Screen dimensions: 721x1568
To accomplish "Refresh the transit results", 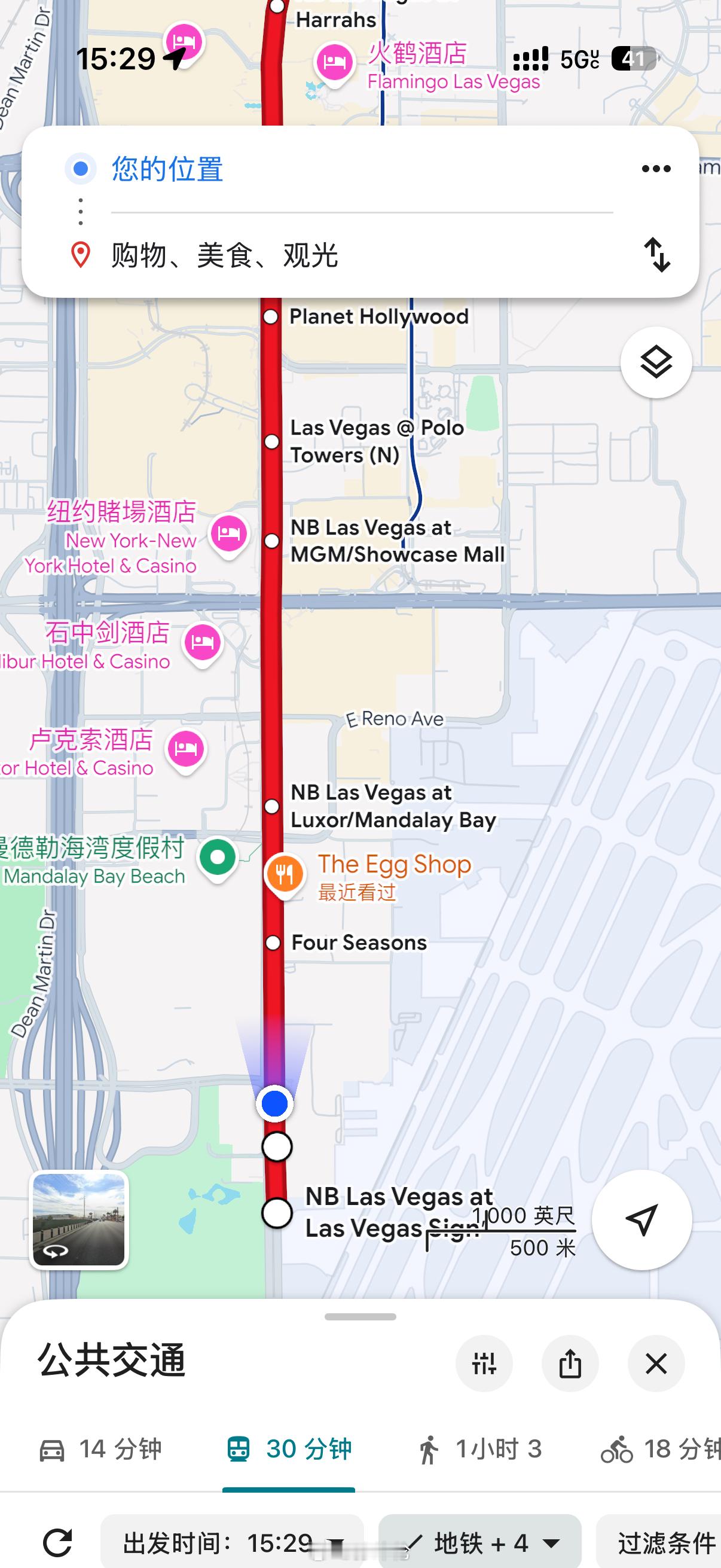I will click(x=58, y=1542).
